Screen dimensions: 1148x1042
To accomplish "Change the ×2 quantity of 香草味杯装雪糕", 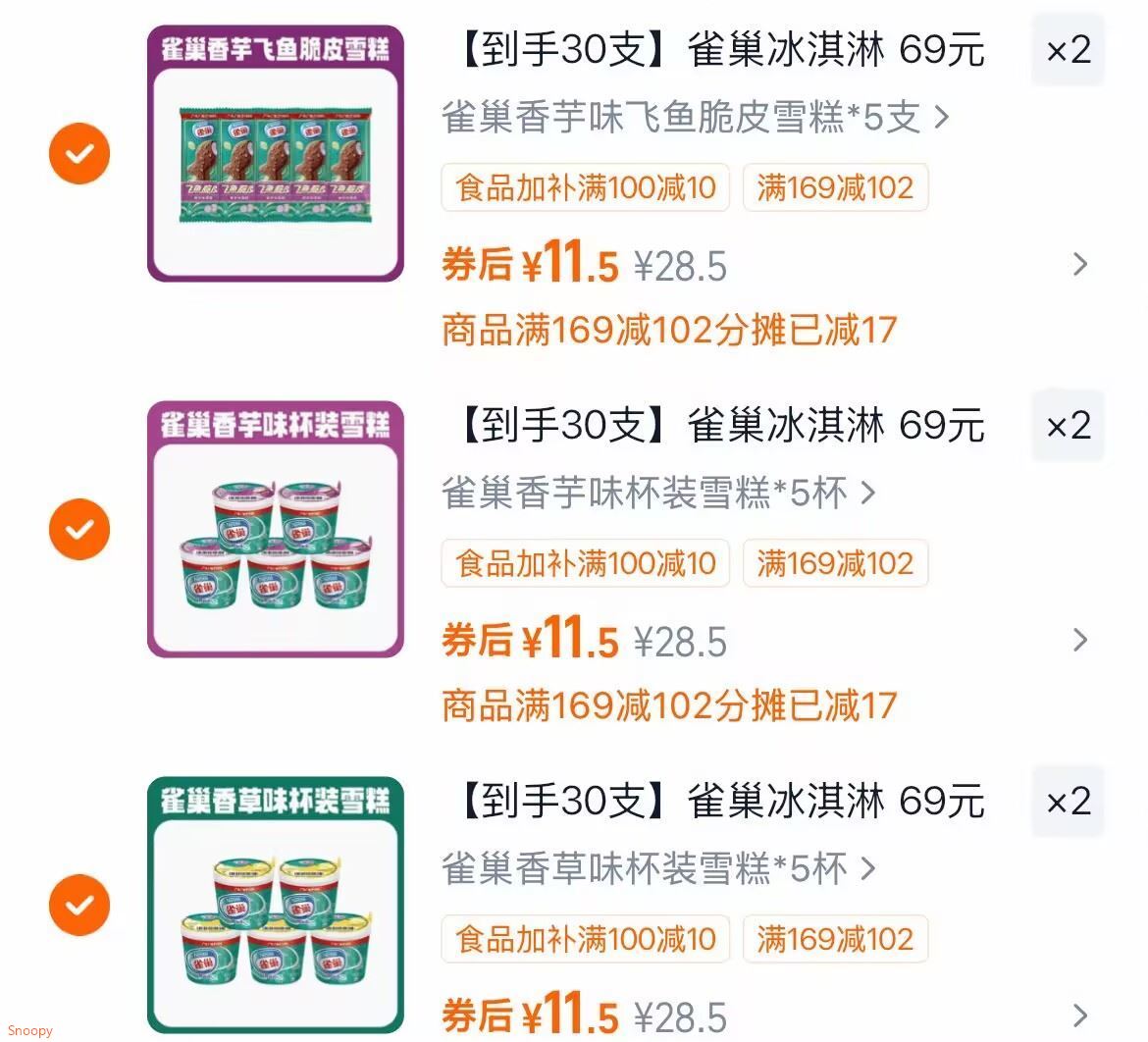I will point(1068,802).
